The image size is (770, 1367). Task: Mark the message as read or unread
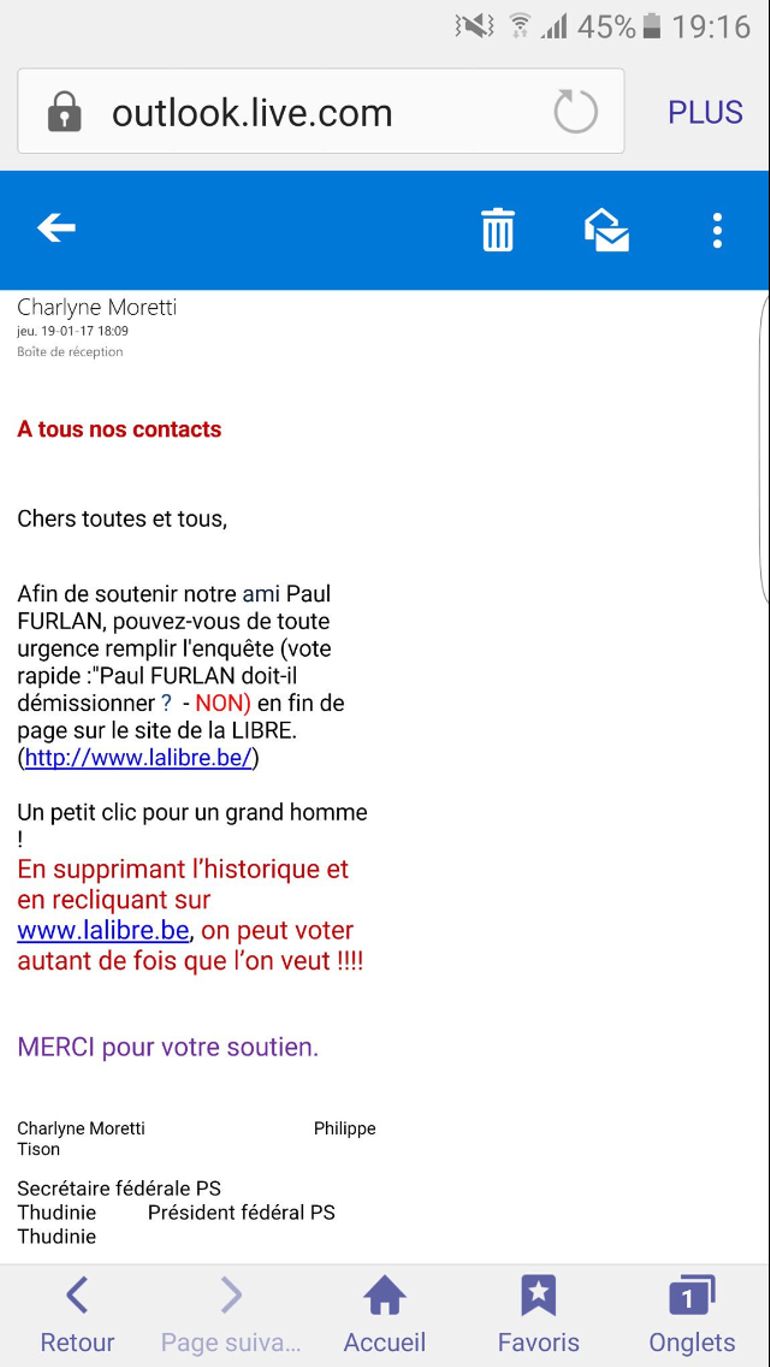pyautogui.click(x=606, y=230)
